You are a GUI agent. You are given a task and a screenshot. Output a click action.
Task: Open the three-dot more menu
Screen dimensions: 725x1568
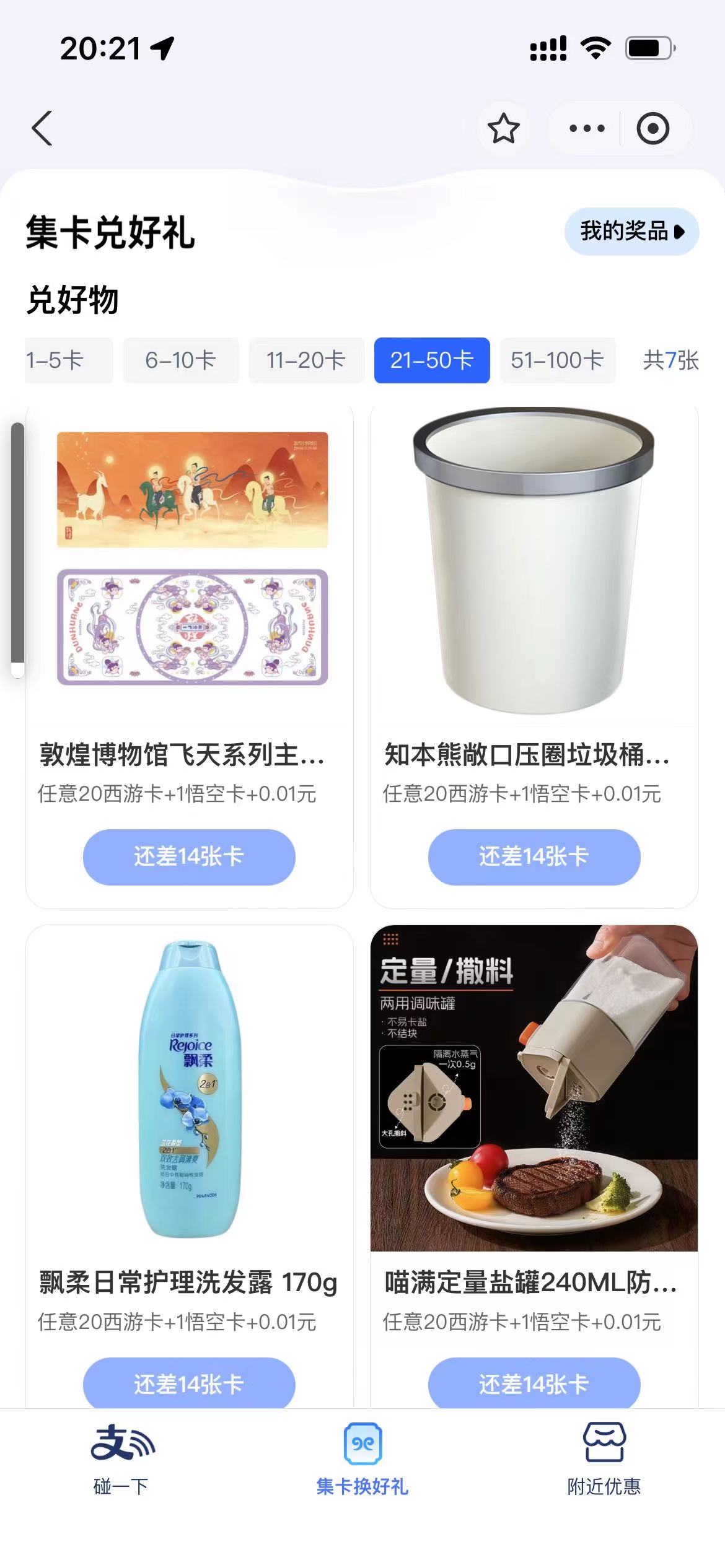(586, 129)
